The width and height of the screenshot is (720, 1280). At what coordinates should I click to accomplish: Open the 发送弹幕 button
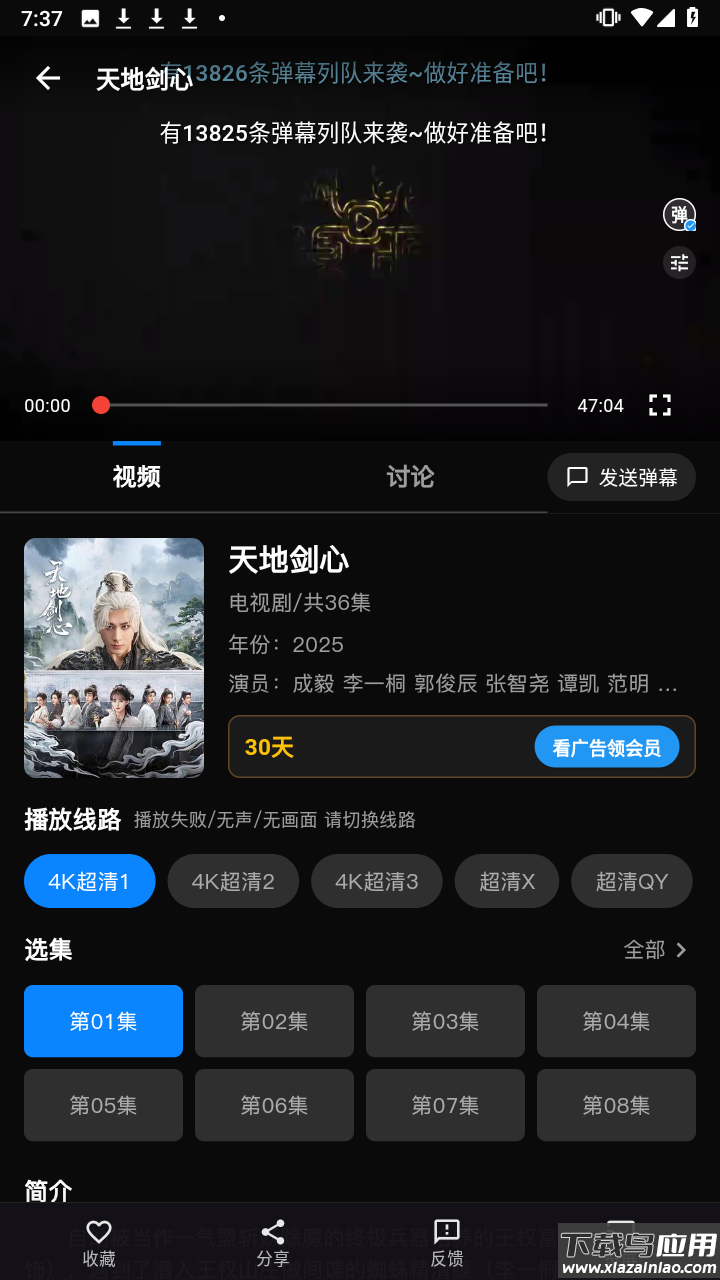(621, 477)
